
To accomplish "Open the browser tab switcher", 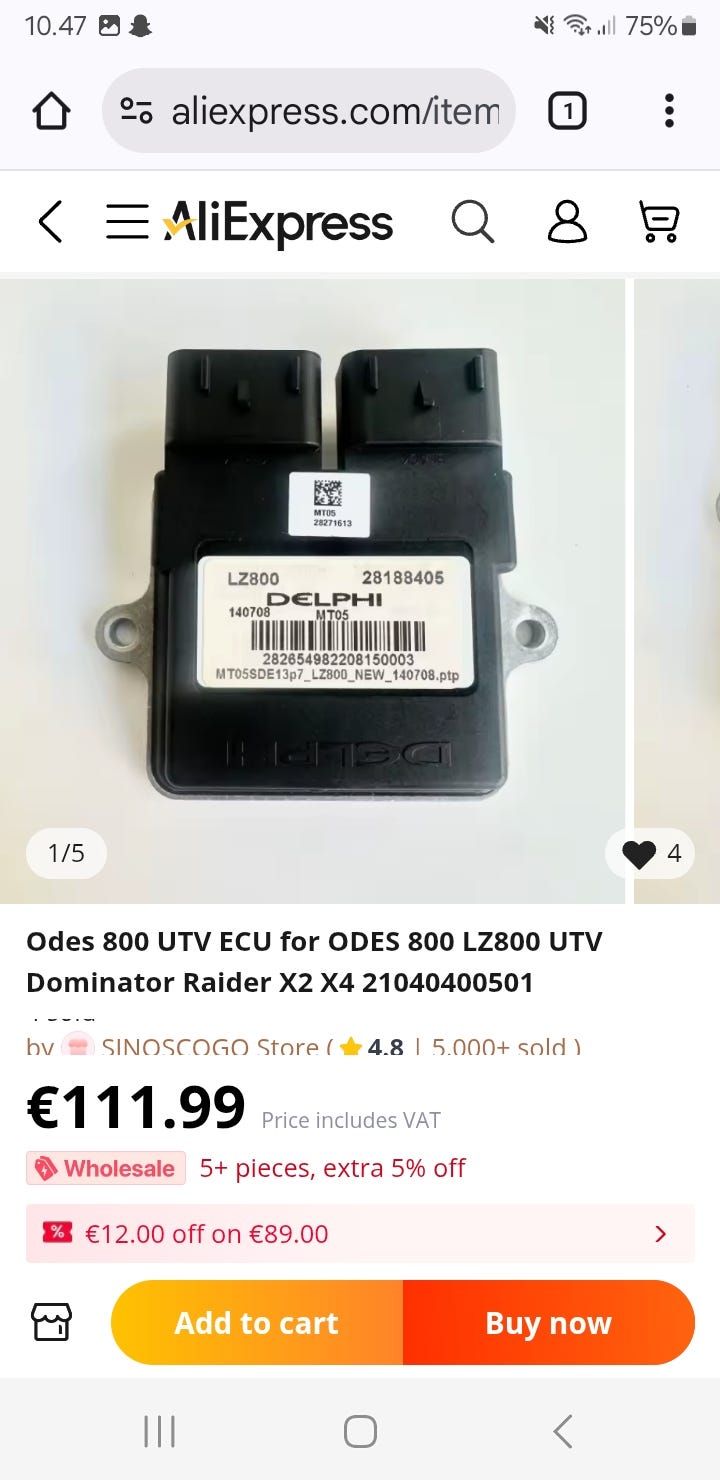I will point(567,111).
